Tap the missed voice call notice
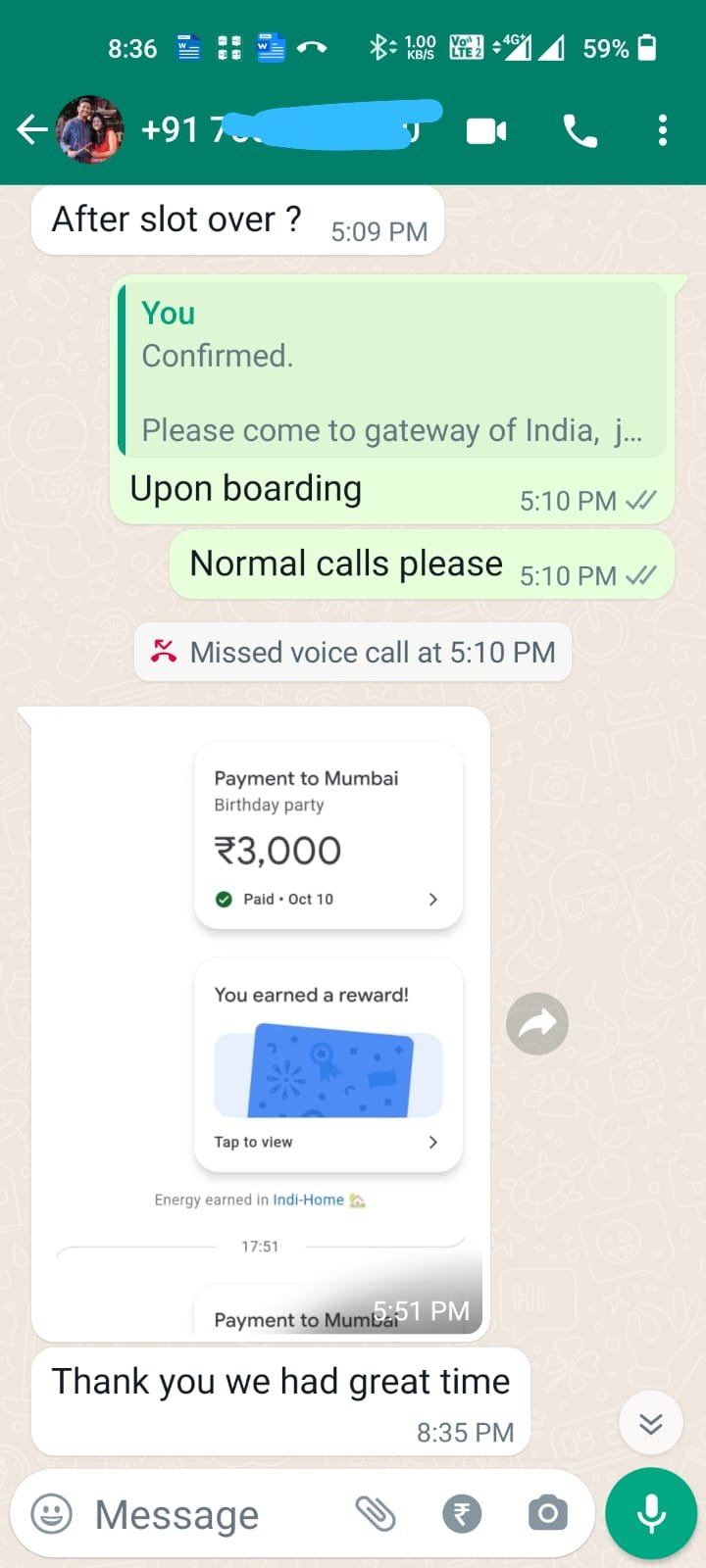 point(353,652)
